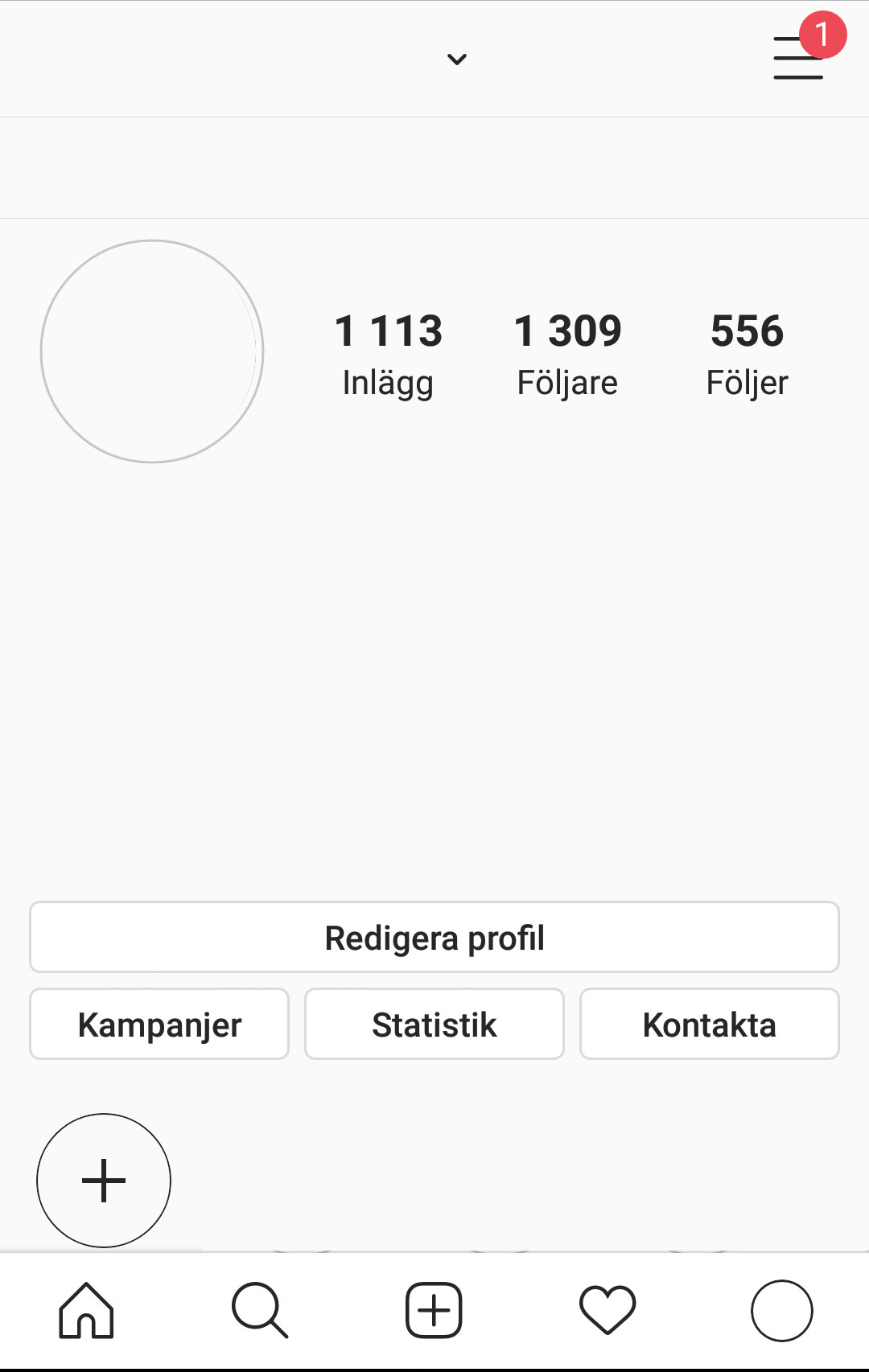Open Kampanjer promotions
Image resolution: width=869 pixels, height=1372 pixels.
tap(159, 1025)
